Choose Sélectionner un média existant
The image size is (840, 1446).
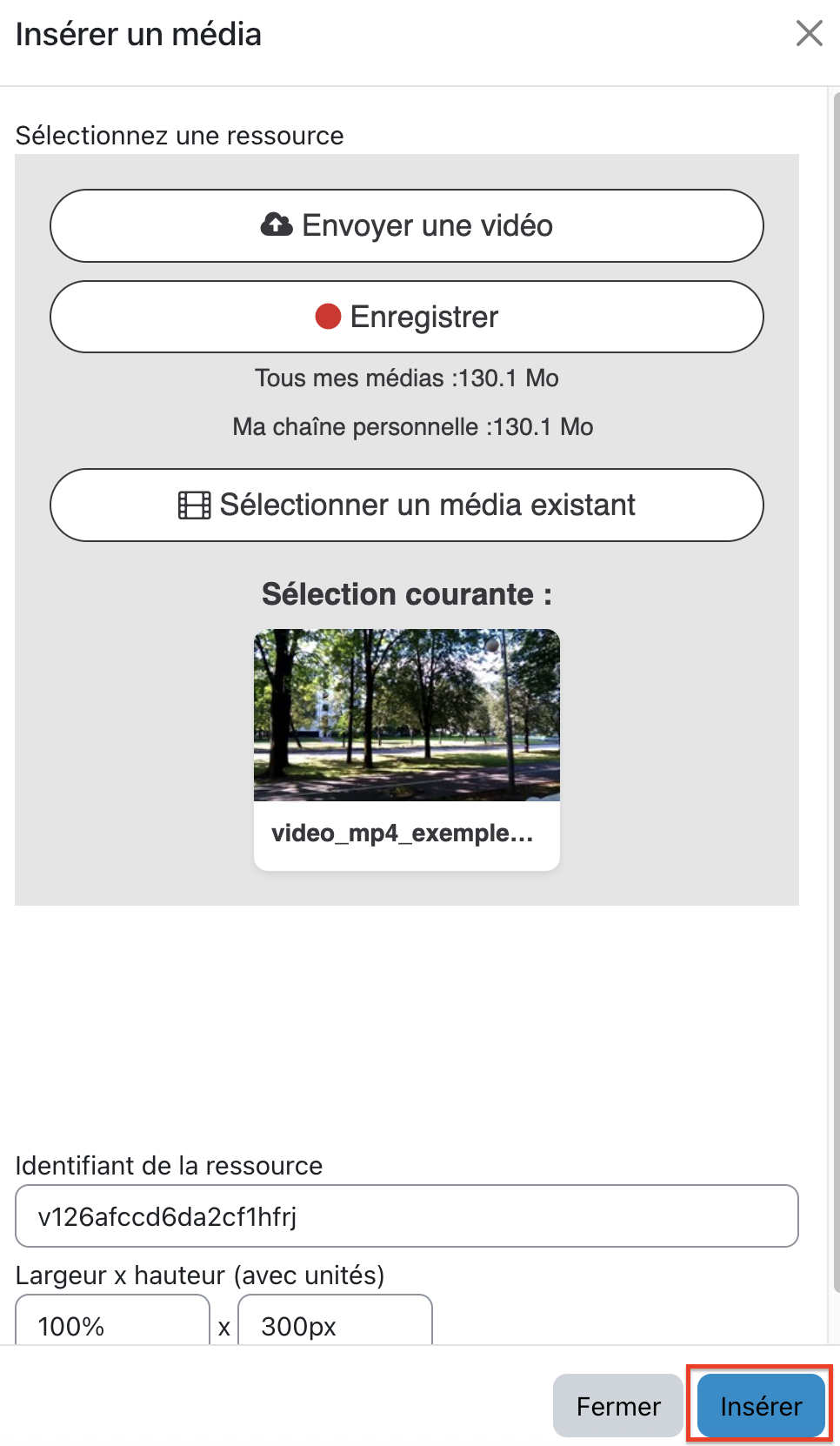[407, 505]
